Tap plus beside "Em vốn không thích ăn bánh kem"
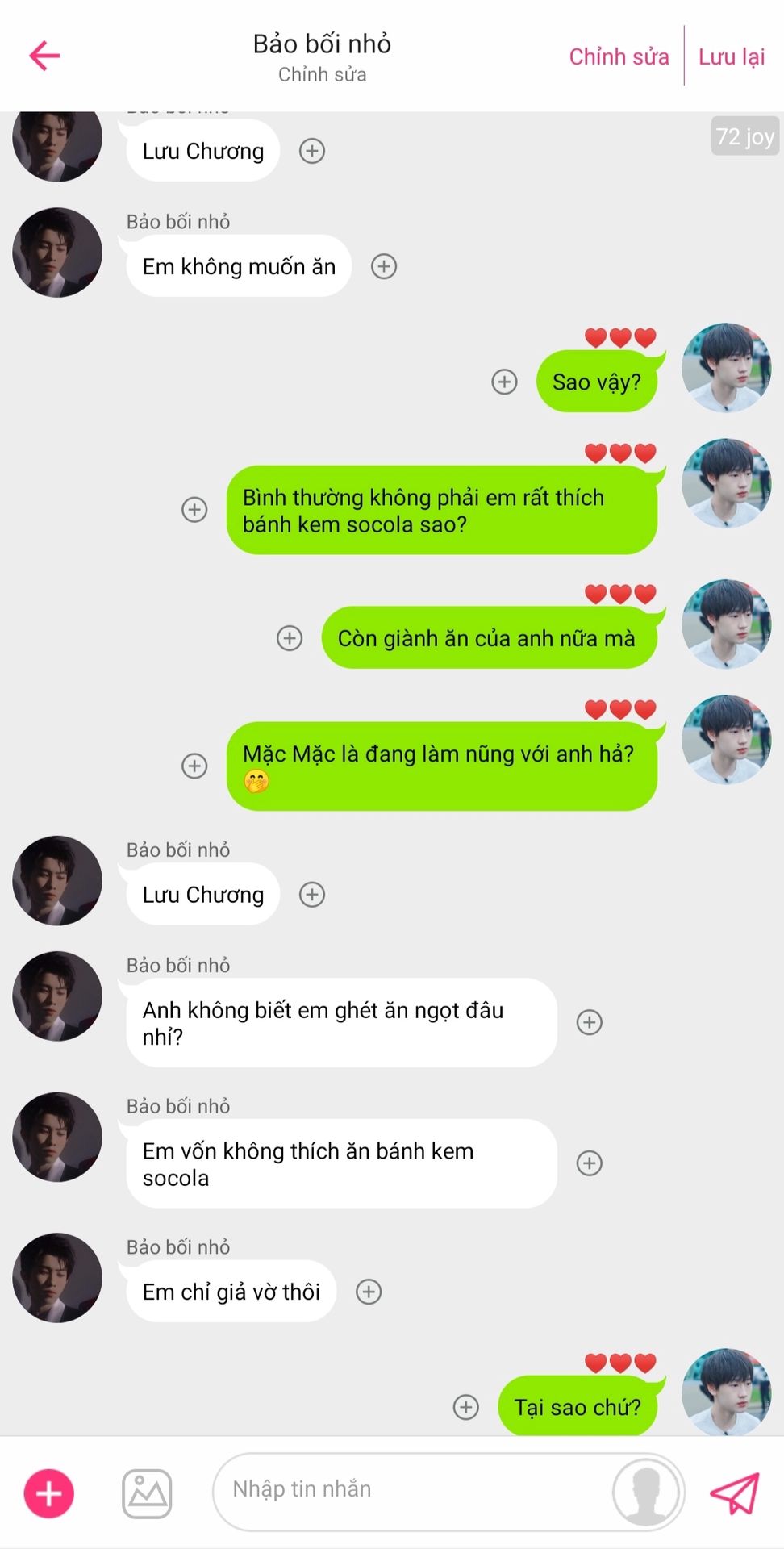 (x=590, y=1163)
